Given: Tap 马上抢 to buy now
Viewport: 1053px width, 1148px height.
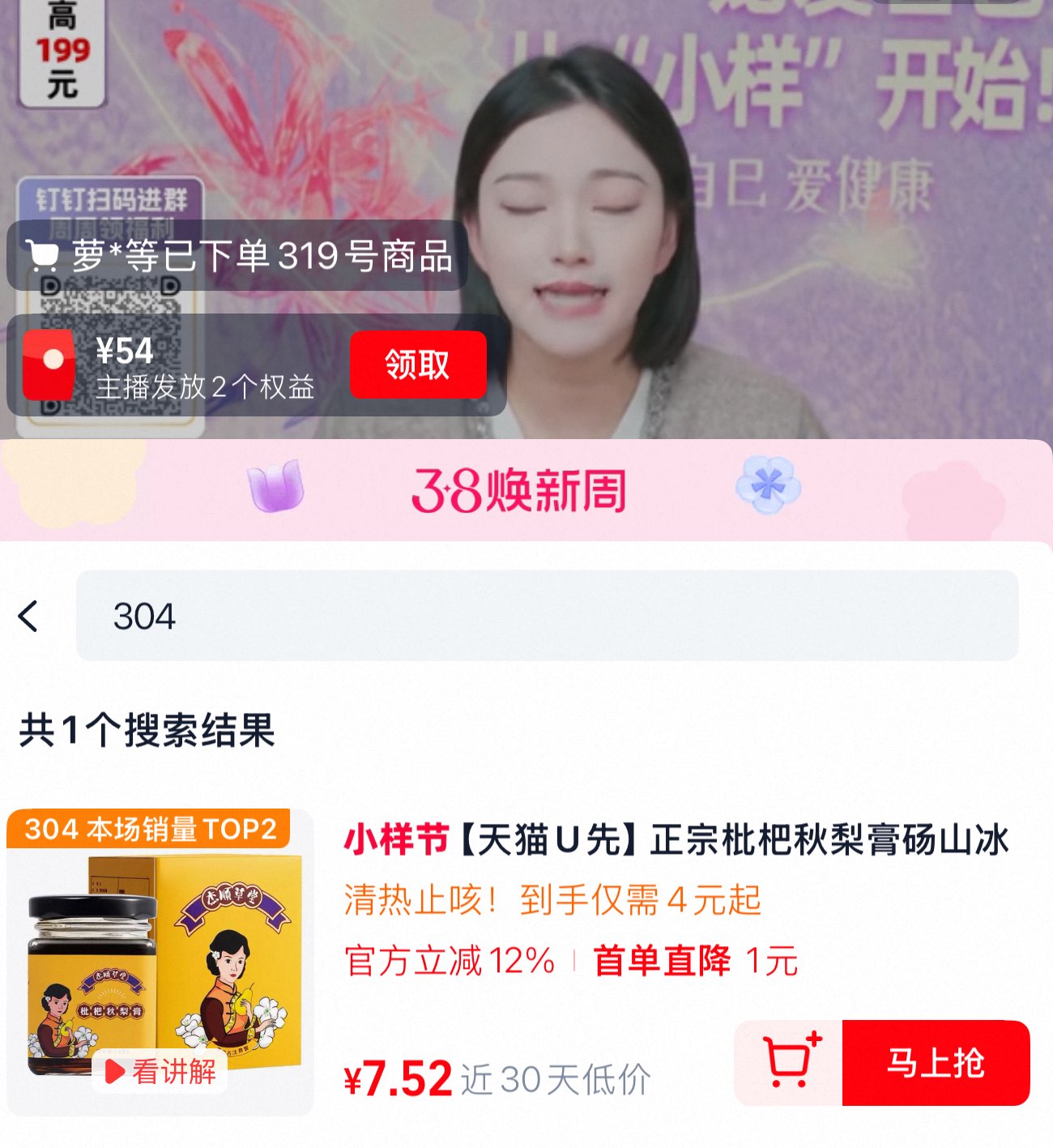Looking at the screenshot, I should point(936,1062).
